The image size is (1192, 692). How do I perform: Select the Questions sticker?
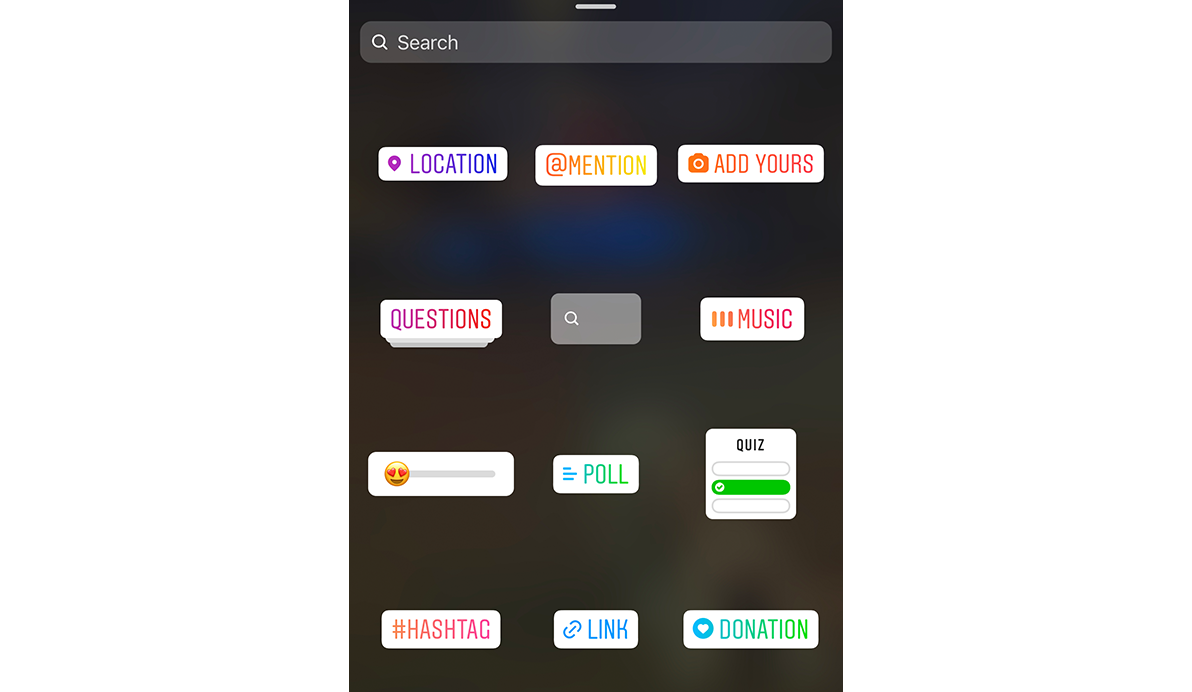click(441, 320)
